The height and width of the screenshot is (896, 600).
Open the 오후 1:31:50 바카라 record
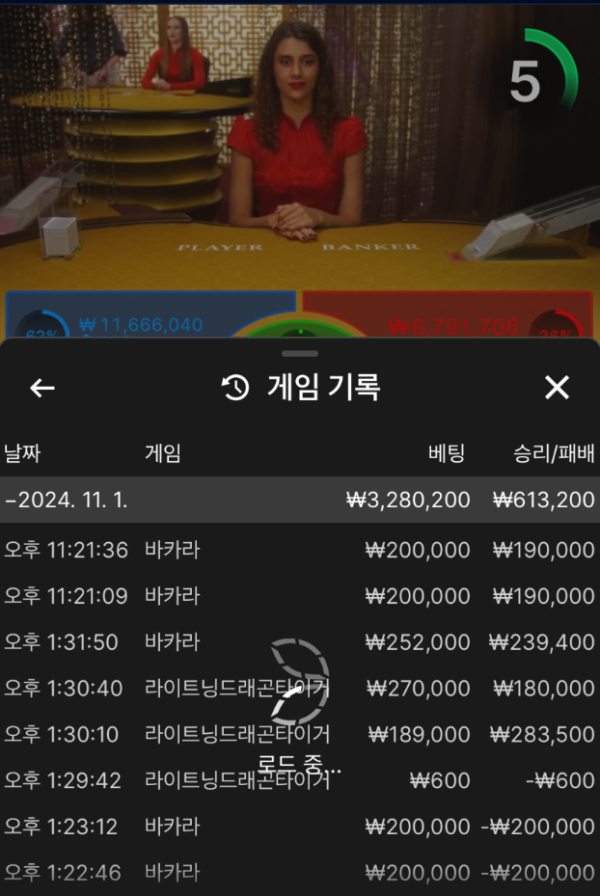pyautogui.click(x=300, y=642)
